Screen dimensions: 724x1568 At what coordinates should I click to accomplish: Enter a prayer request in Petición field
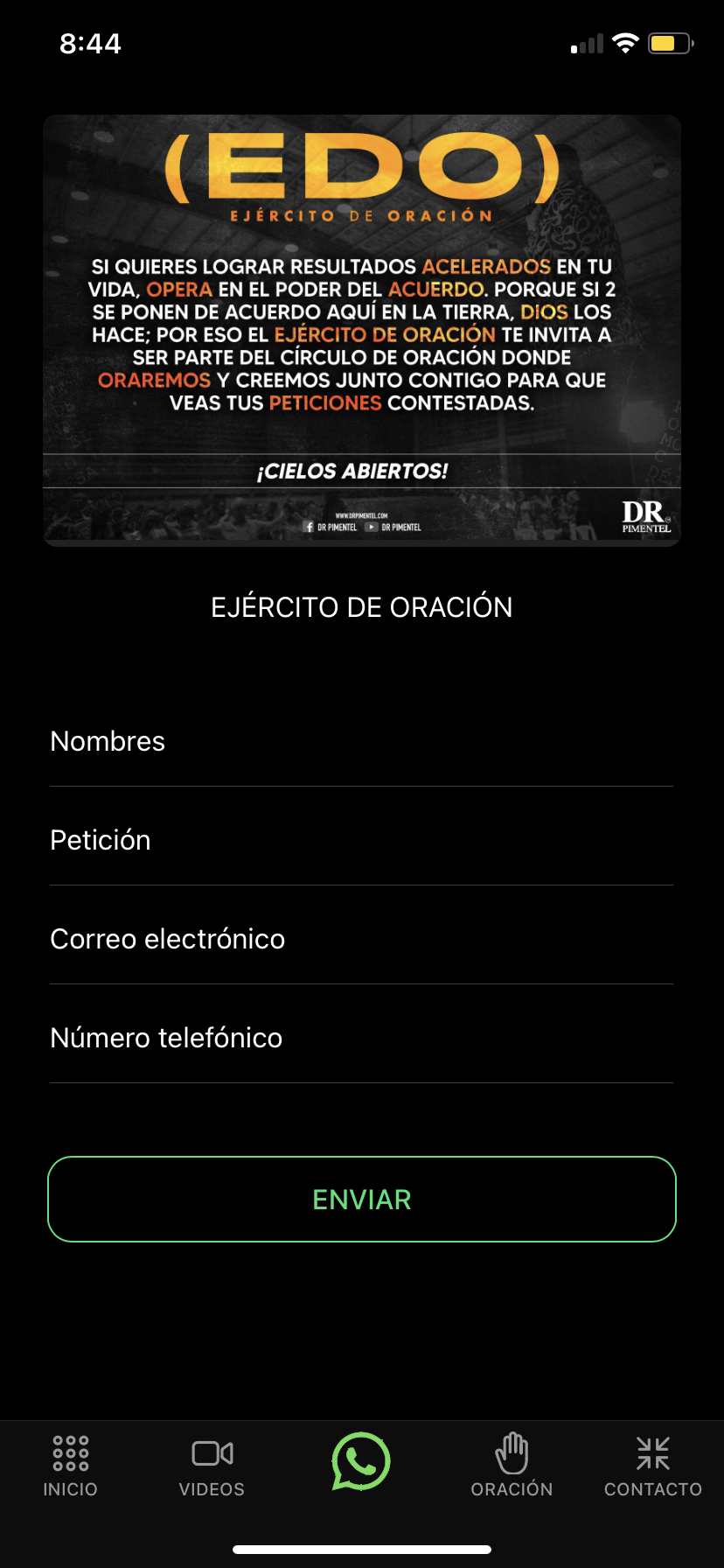(x=361, y=841)
